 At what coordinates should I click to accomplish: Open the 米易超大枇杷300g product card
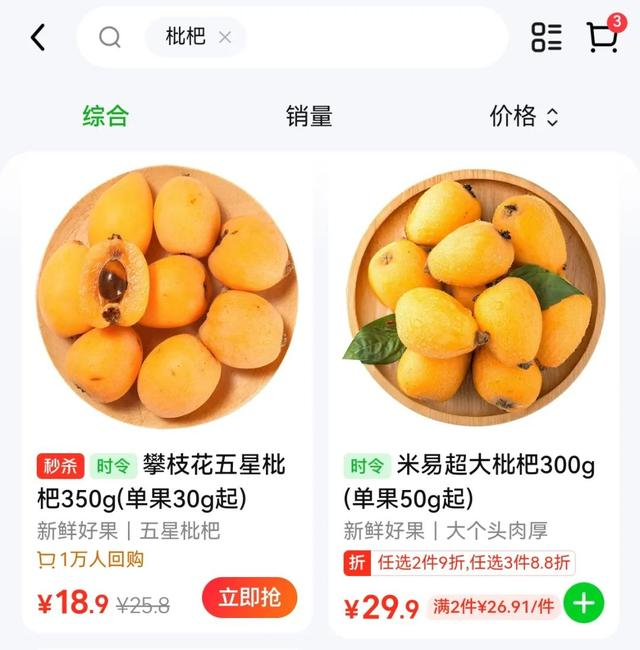tap(474, 300)
